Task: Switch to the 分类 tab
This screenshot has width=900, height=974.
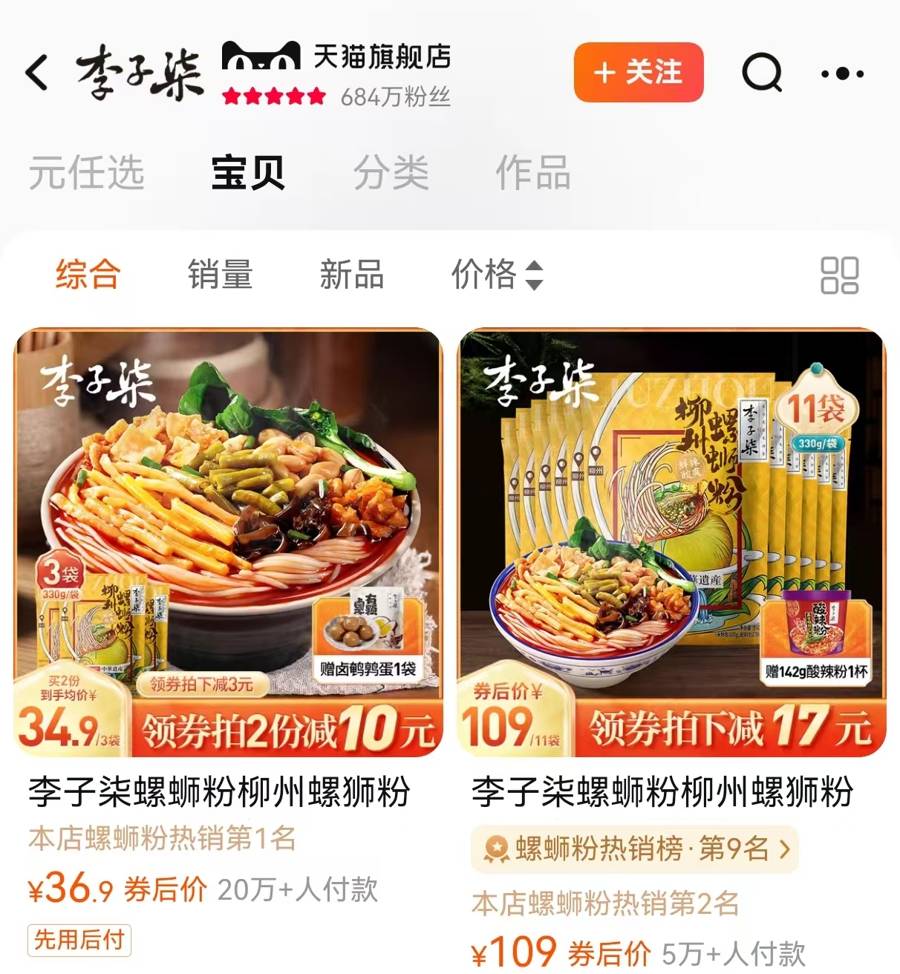Action: (x=391, y=173)
